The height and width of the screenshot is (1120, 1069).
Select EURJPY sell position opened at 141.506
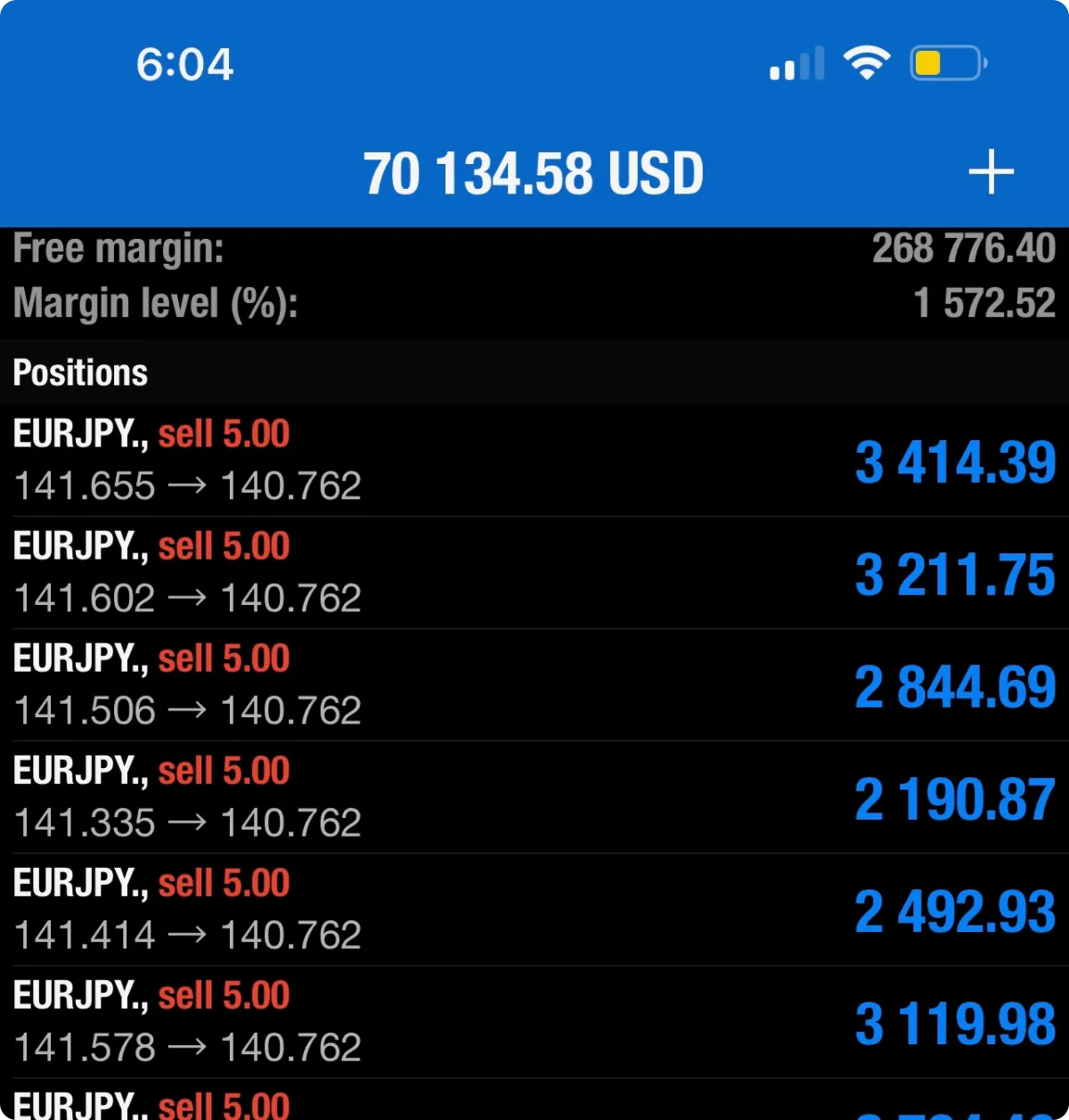click(534, 685)
